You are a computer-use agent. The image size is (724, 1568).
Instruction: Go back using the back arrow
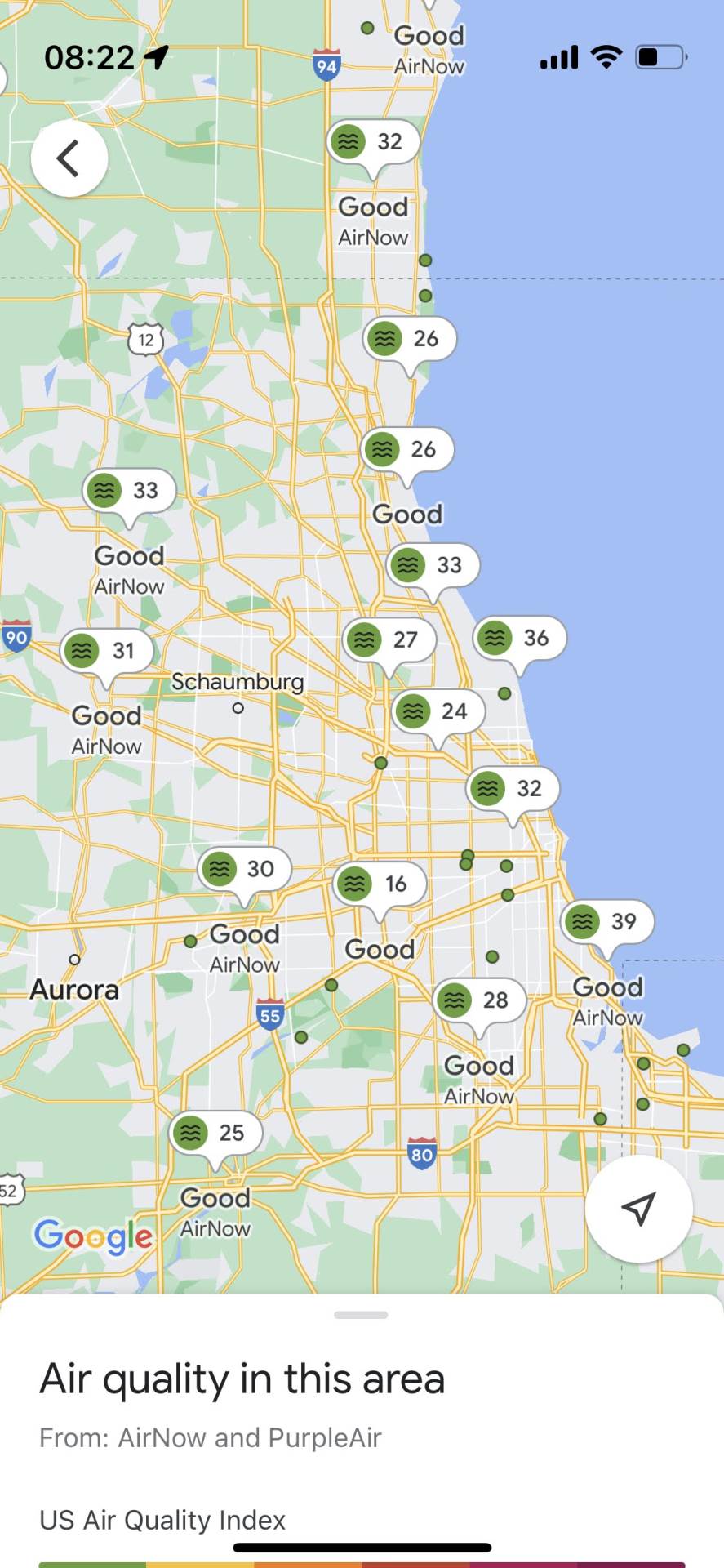click(x=69, y=158)
